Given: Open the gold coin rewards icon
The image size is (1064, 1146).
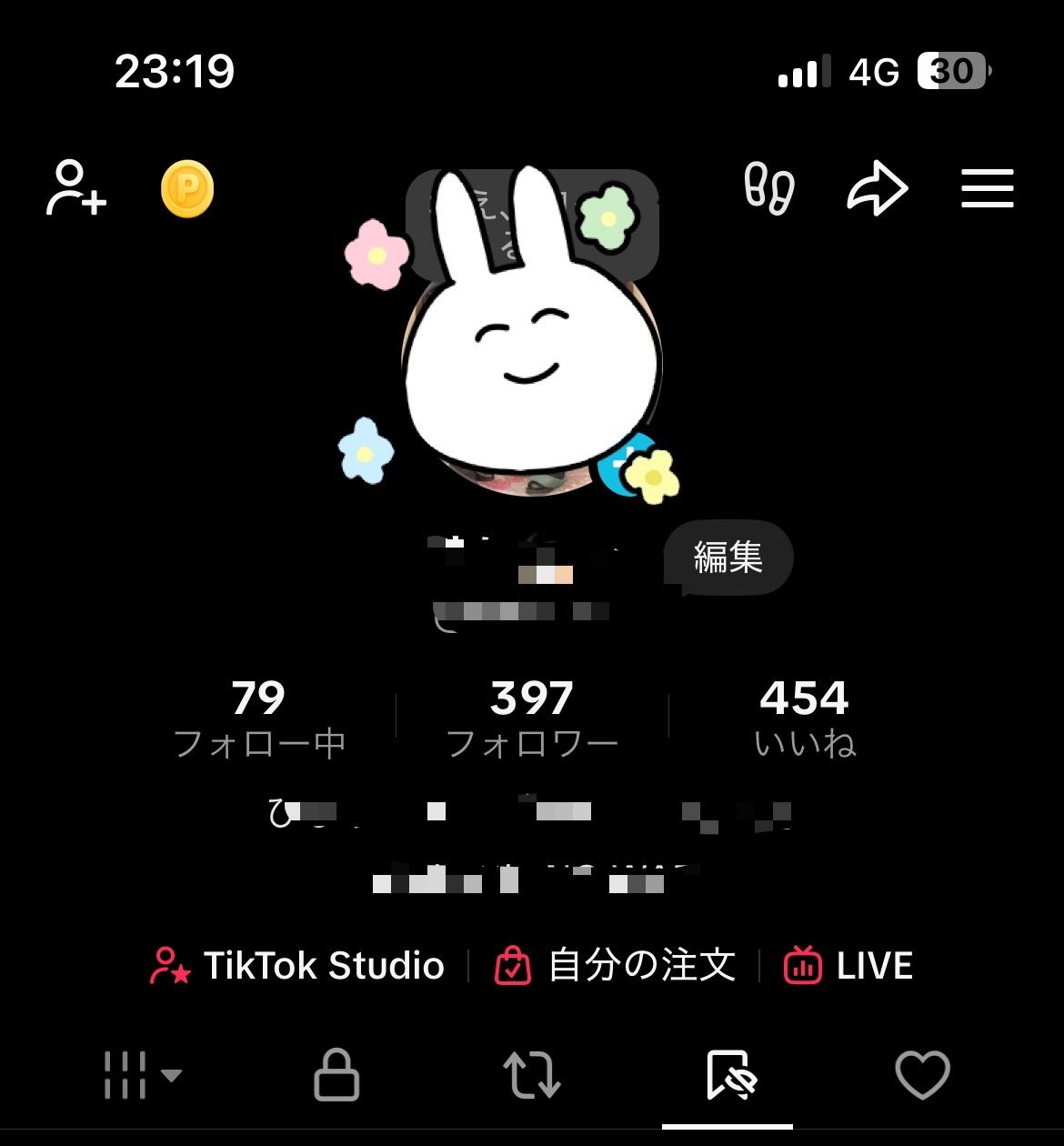Looking at the screenshot, I should click(x=187, y=189).
